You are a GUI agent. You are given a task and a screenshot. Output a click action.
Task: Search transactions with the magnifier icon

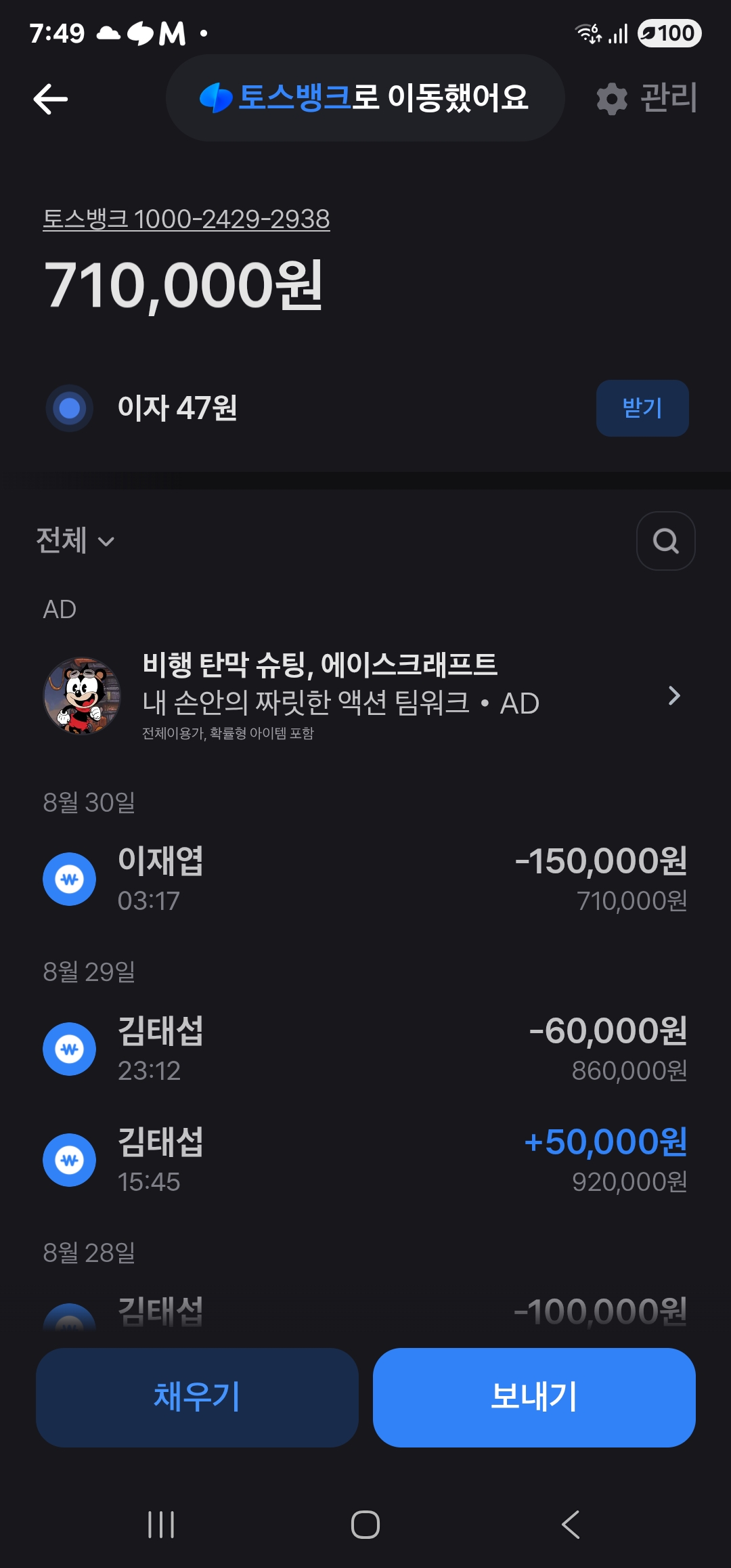point(665,541)
